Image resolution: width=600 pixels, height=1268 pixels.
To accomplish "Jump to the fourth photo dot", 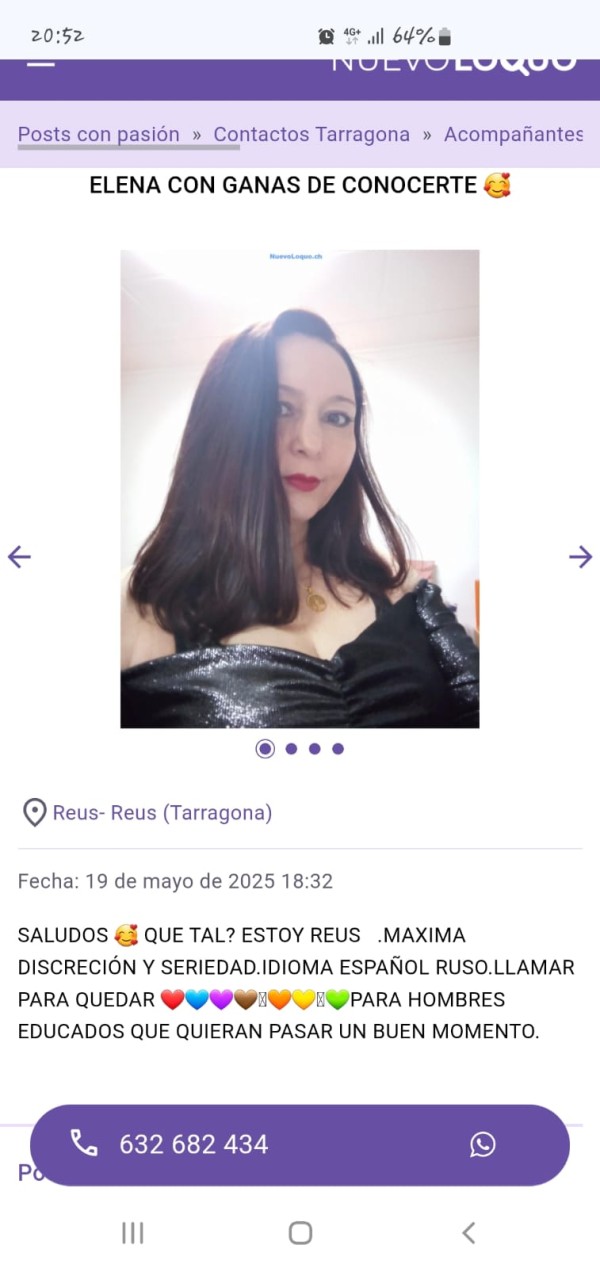I will pyautogui.click(x=338, y=748).
